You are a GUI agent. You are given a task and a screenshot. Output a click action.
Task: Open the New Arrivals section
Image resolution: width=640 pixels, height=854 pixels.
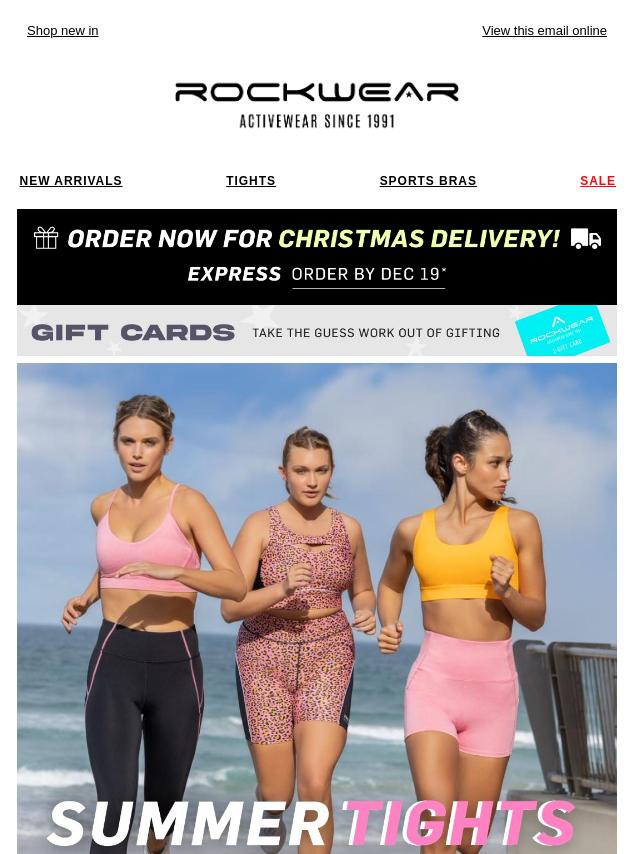(70, 181)
